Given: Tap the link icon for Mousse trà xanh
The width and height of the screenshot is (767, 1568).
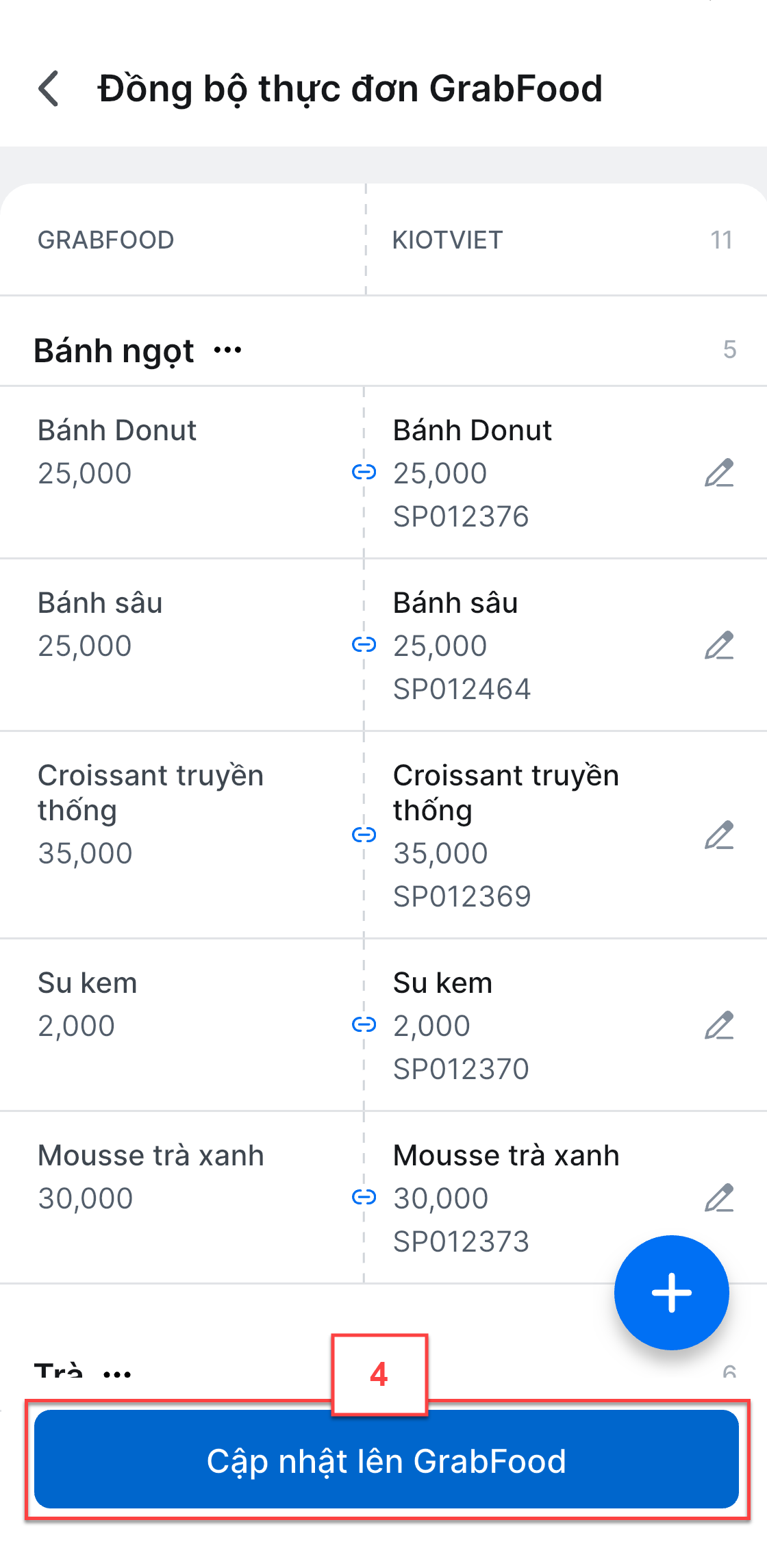Looking at the screenshot, I should [x=364, y=1197].
